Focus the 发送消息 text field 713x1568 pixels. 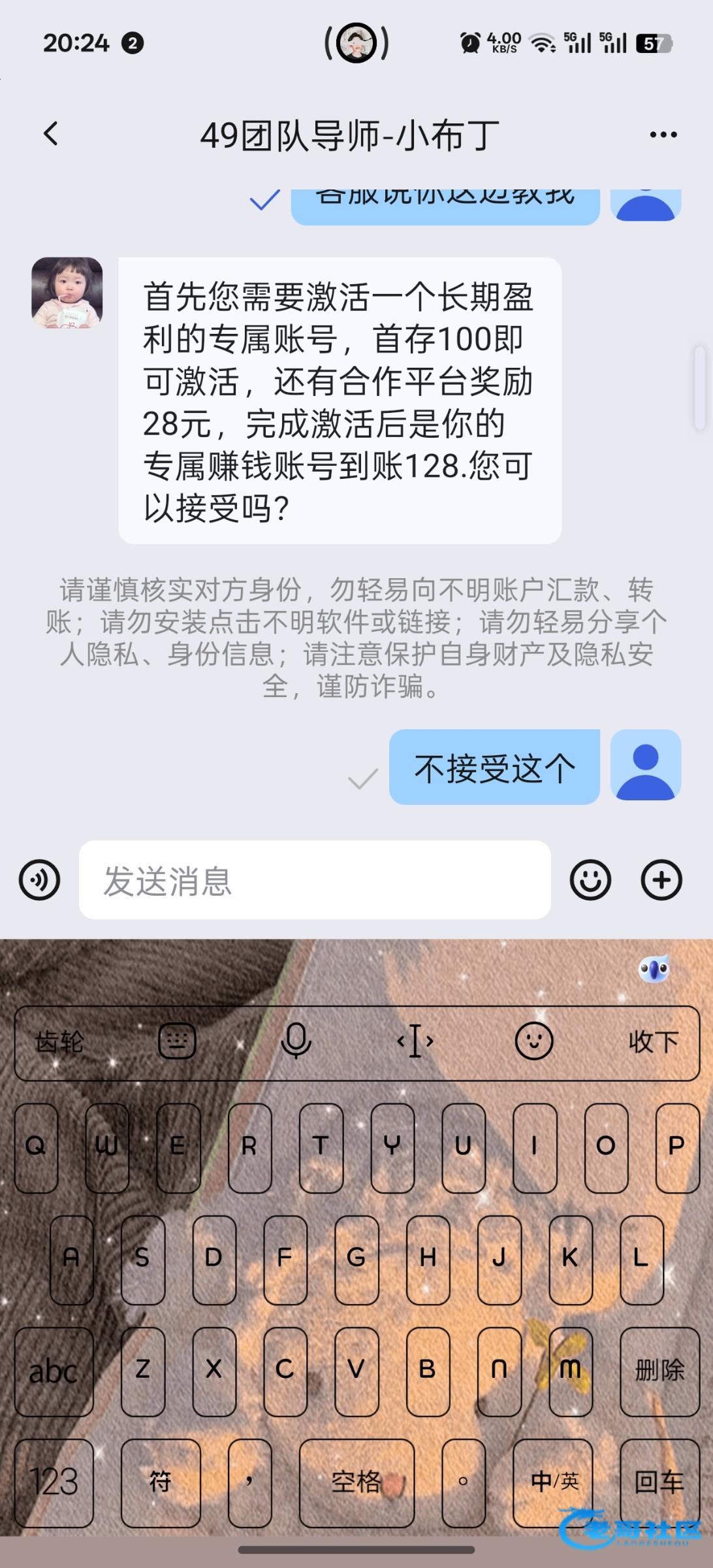(x=315, y=880)
